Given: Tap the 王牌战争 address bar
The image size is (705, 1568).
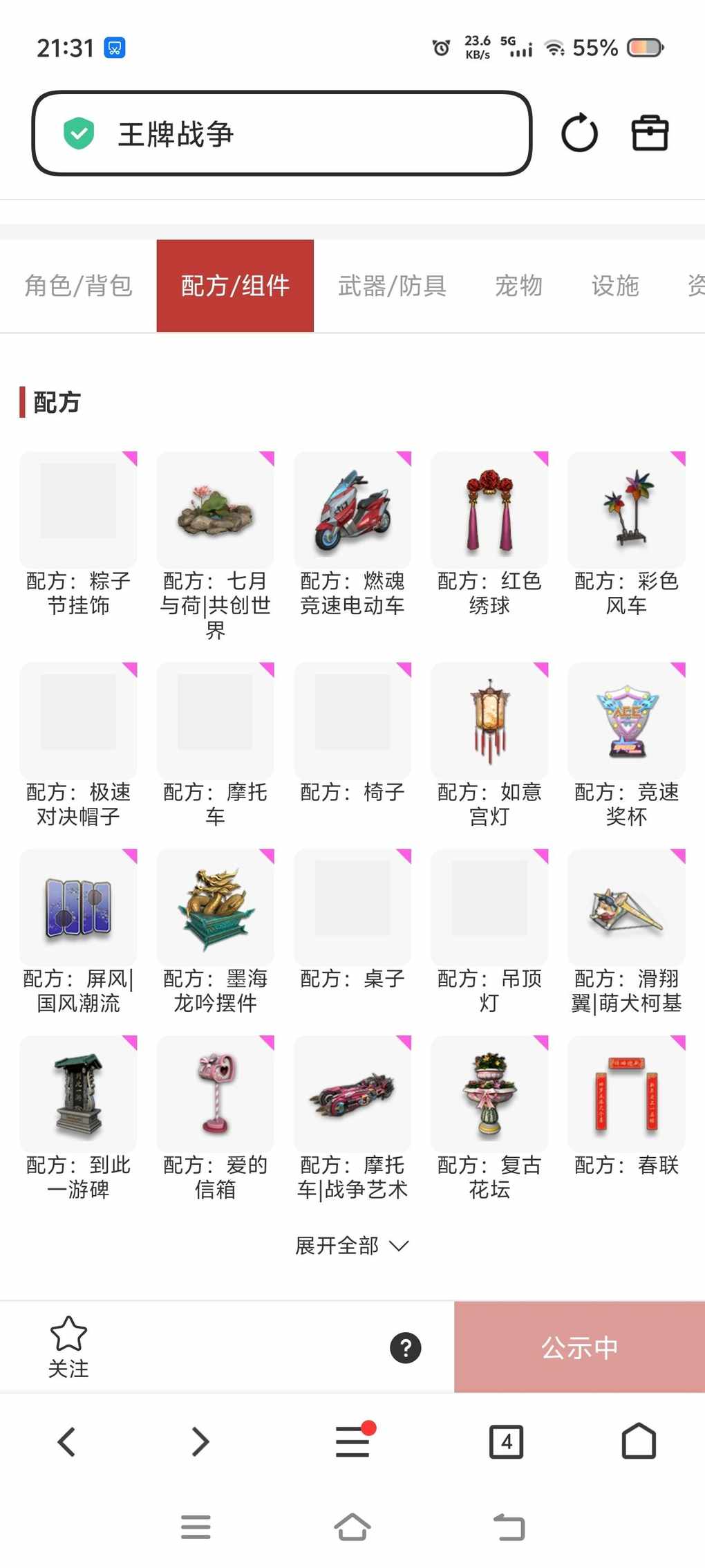Looking at the screenshot, I should 281,133.
